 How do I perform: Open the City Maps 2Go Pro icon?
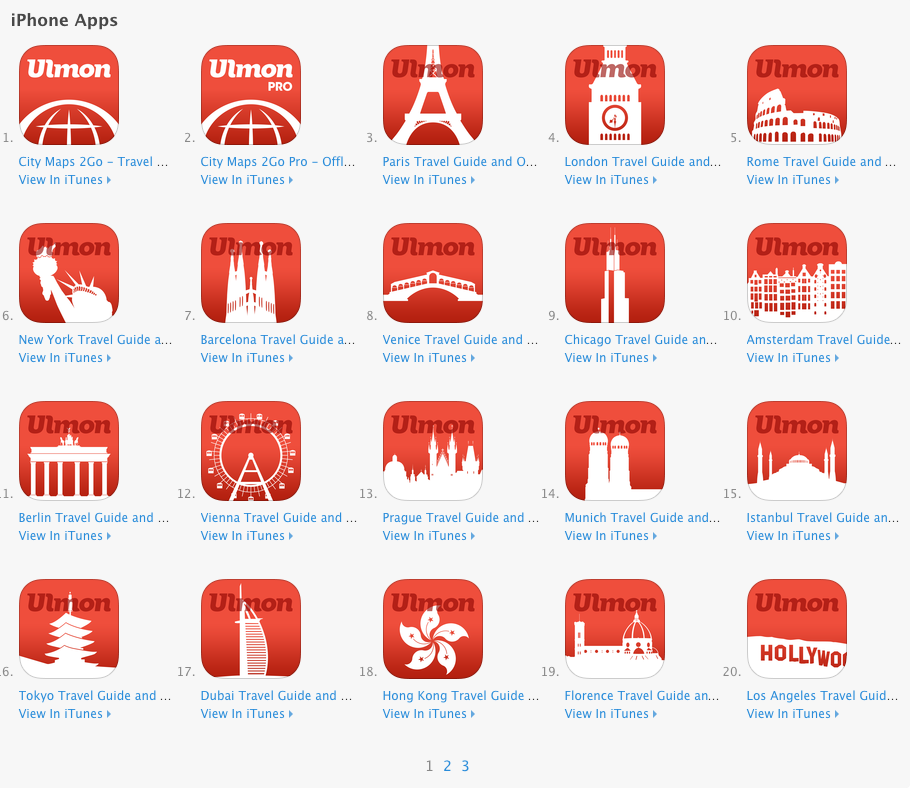[x=251, y=95]
